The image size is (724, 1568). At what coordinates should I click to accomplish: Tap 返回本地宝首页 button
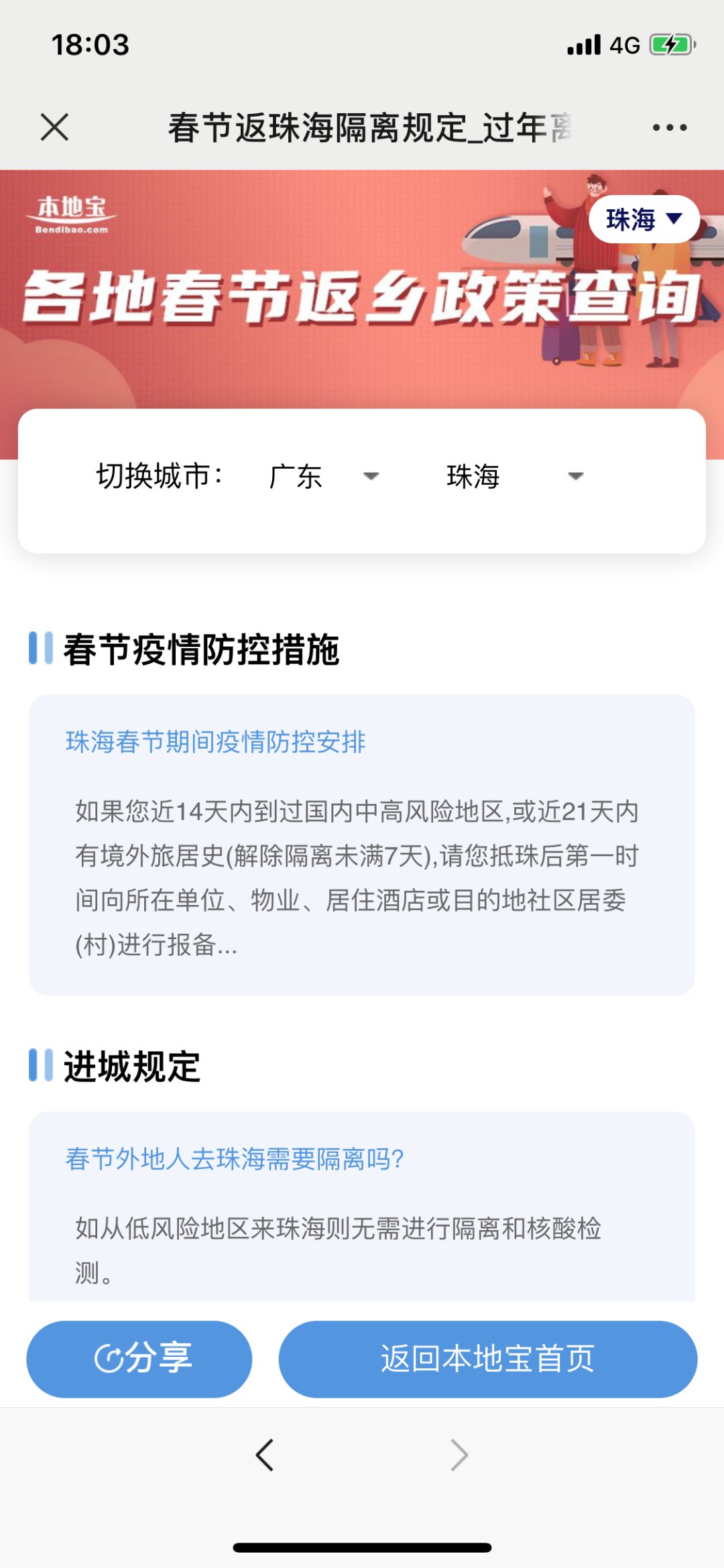tap(487, 1359)
